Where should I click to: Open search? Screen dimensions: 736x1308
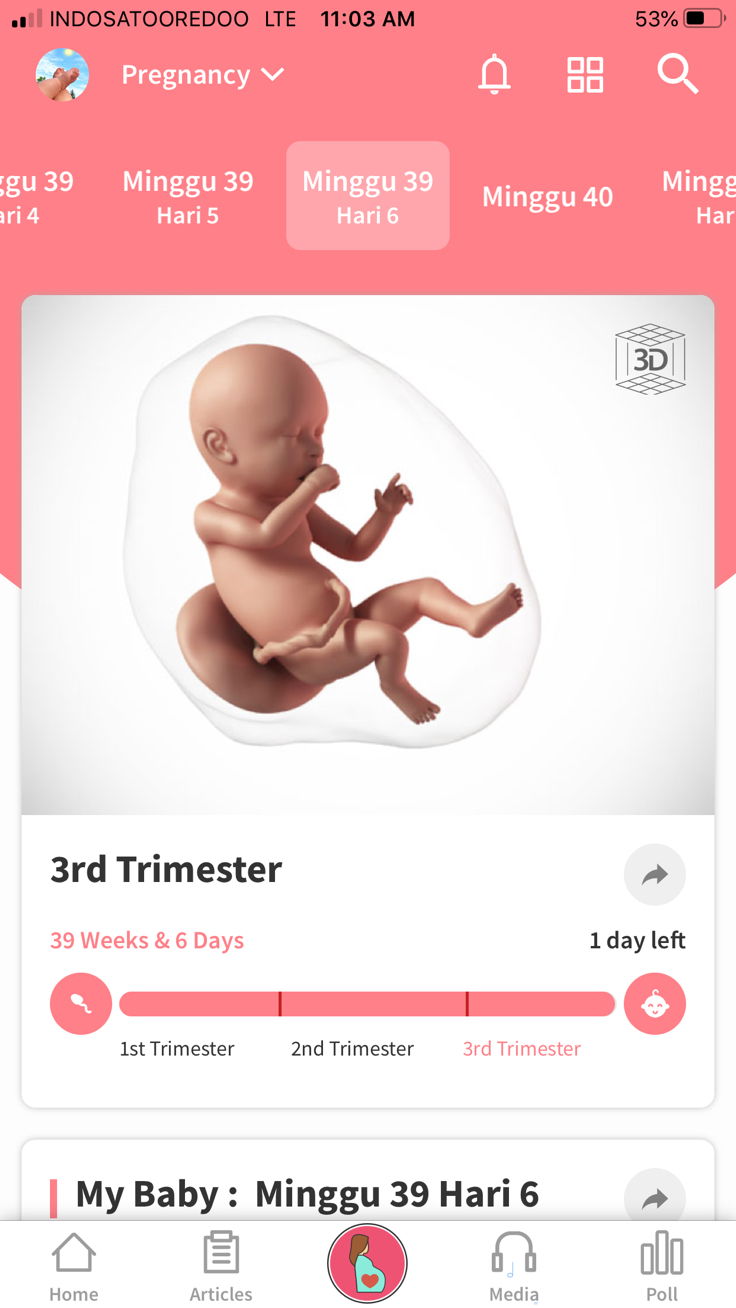click(x=677, y=75)
